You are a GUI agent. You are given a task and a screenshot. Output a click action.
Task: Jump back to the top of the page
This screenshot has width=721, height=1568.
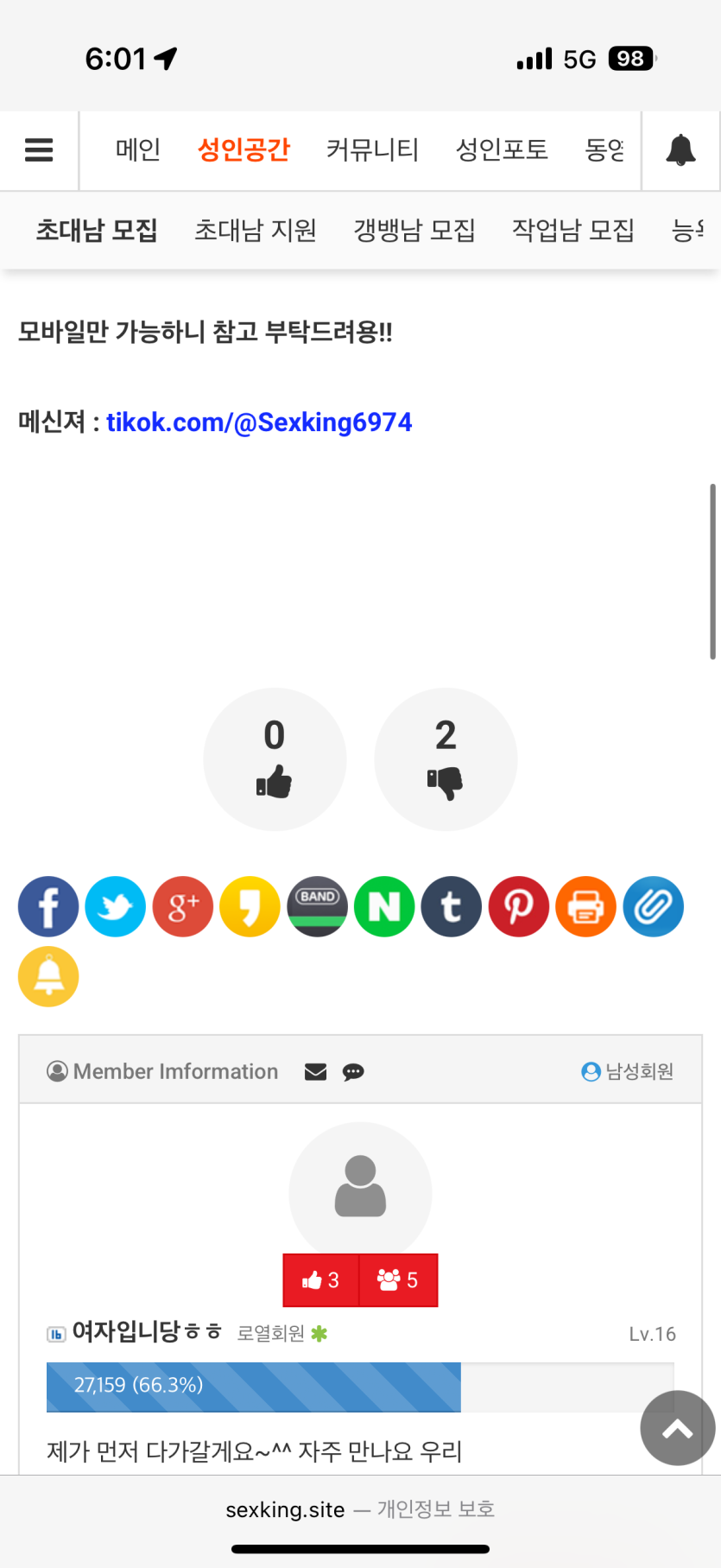[x=678, y=1428]
